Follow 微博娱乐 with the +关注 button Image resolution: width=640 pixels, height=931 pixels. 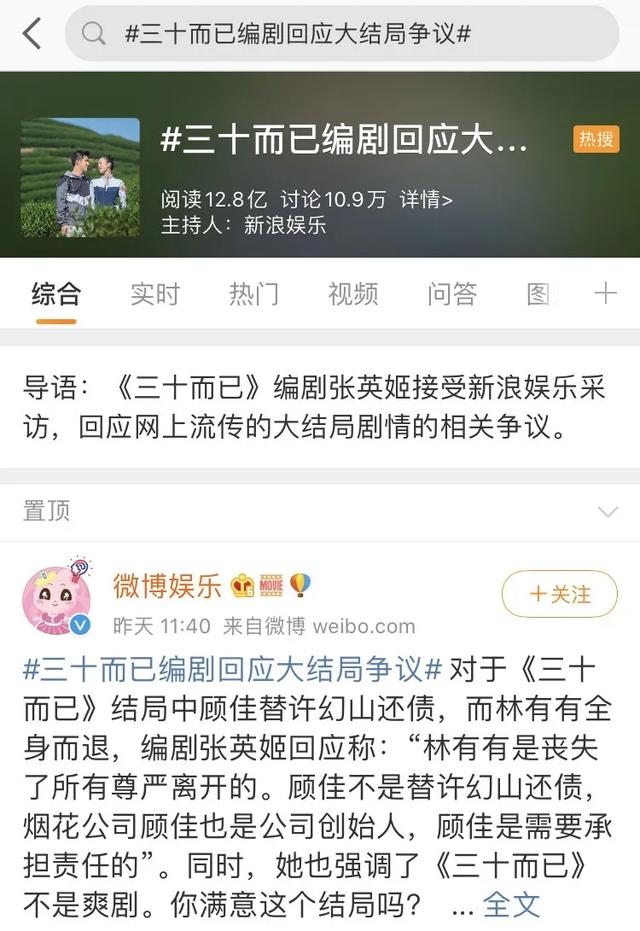(x=560, y=594)
